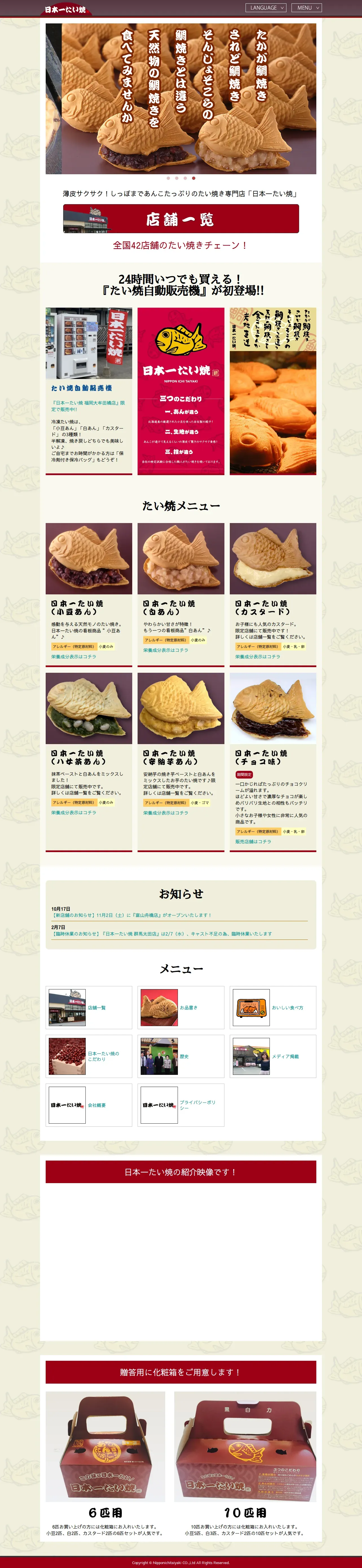362x1568 pixels.
Task: Read the 富山舟橋店 new store opening notice
Action: 131,915
